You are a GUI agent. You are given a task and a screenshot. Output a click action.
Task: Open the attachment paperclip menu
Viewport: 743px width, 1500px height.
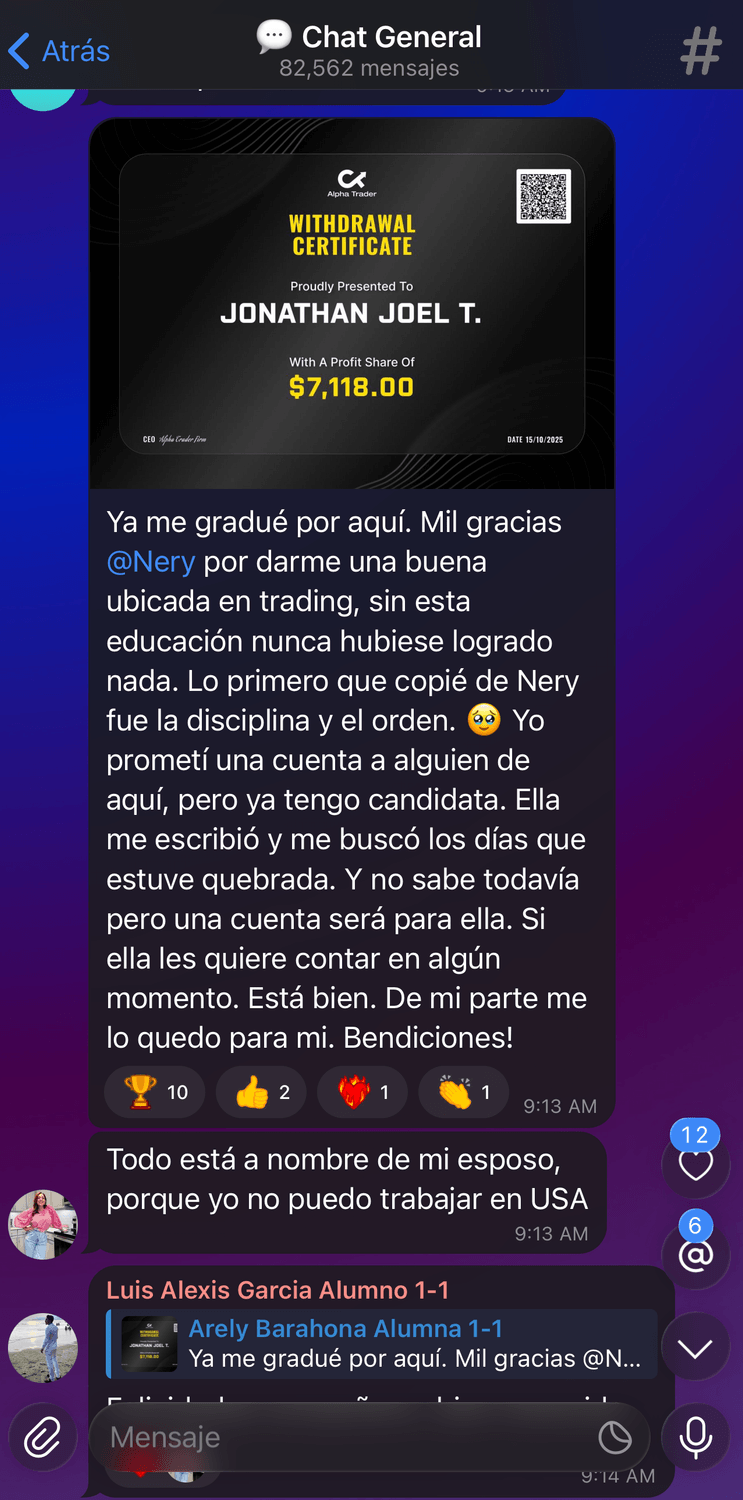click(x=43, y=1438)
